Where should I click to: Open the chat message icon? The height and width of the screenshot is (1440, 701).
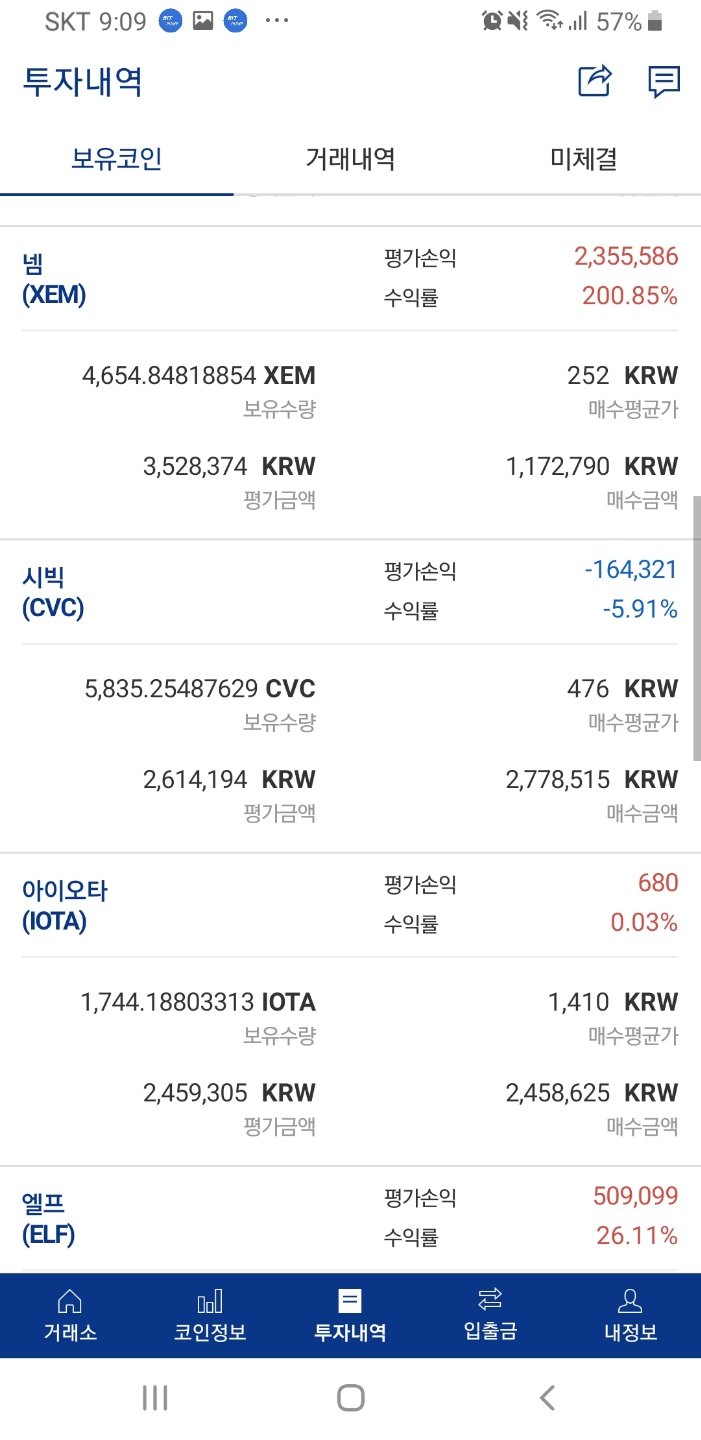pos(664,81)
